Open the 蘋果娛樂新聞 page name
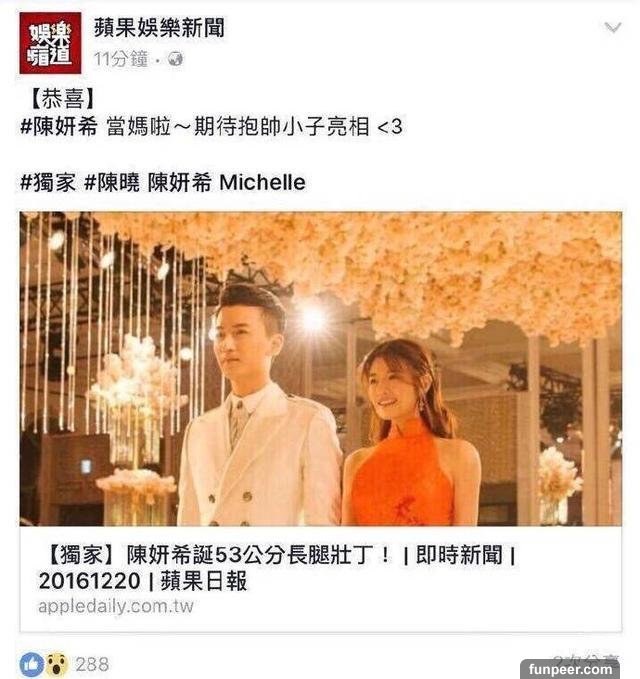The image size is (640, 679). [158, 27]
